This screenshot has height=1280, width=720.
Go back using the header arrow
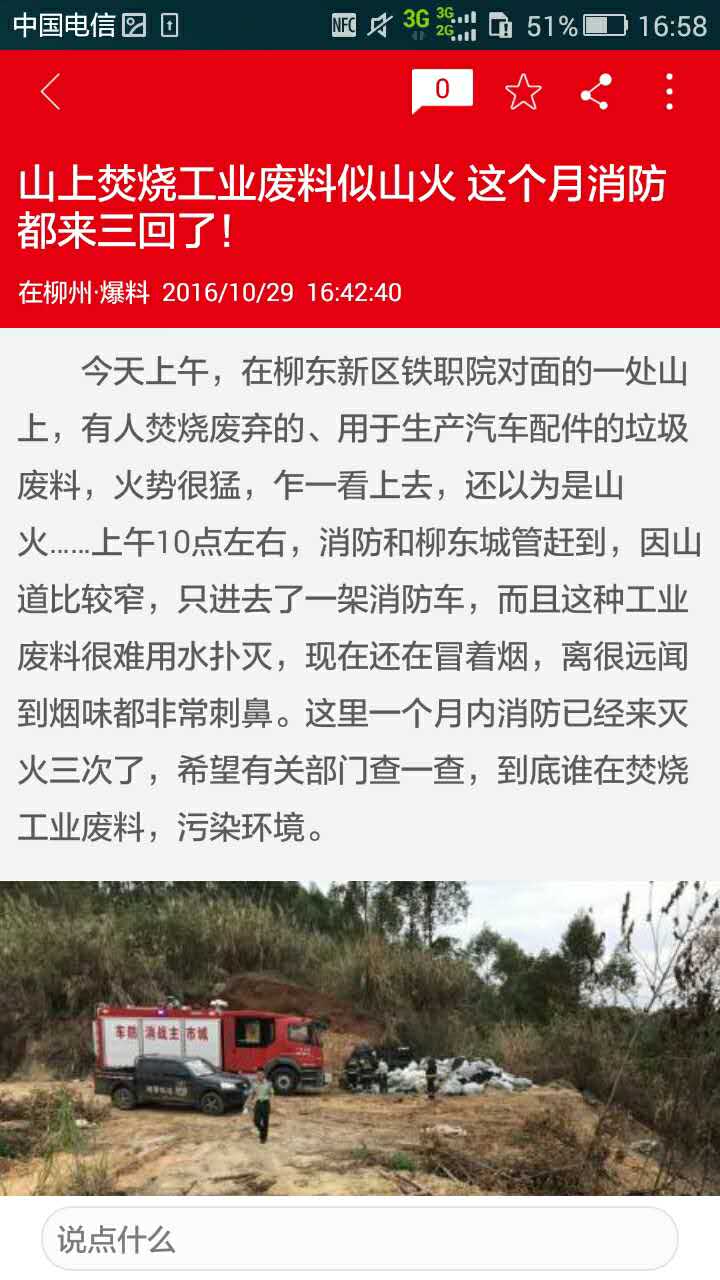coord(50,92)
